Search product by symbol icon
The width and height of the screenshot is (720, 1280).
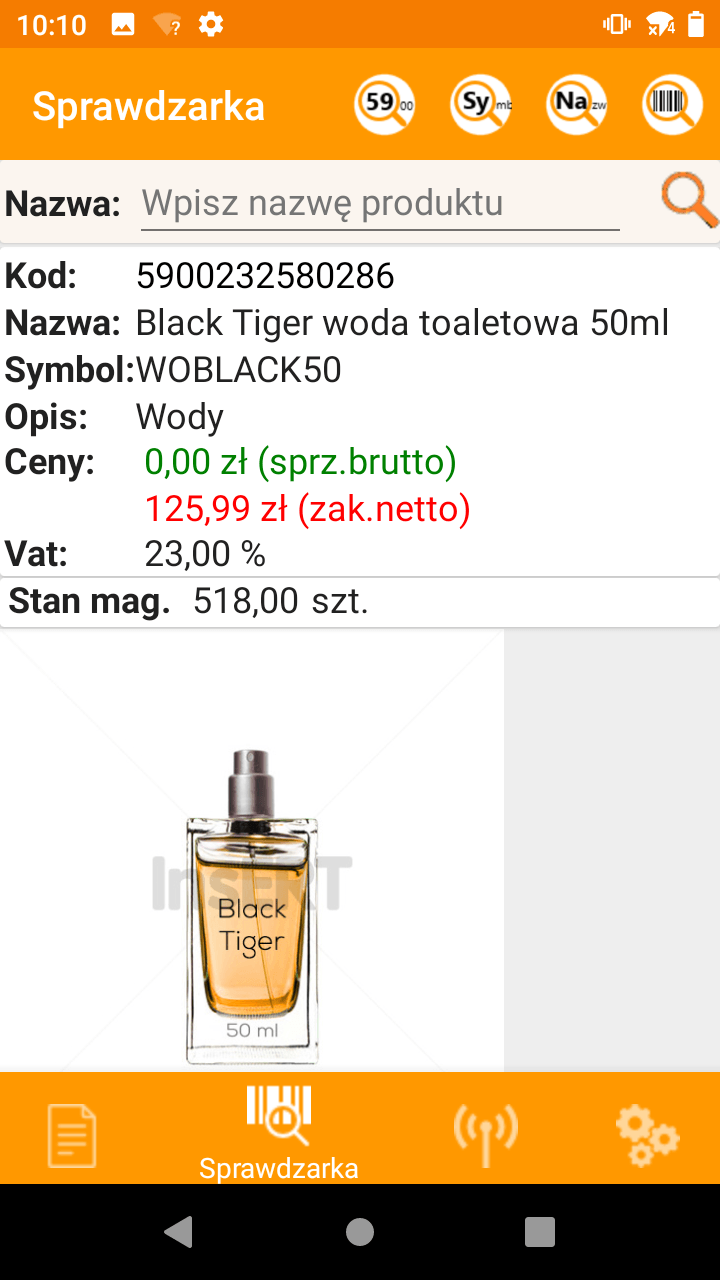[481, 104]
